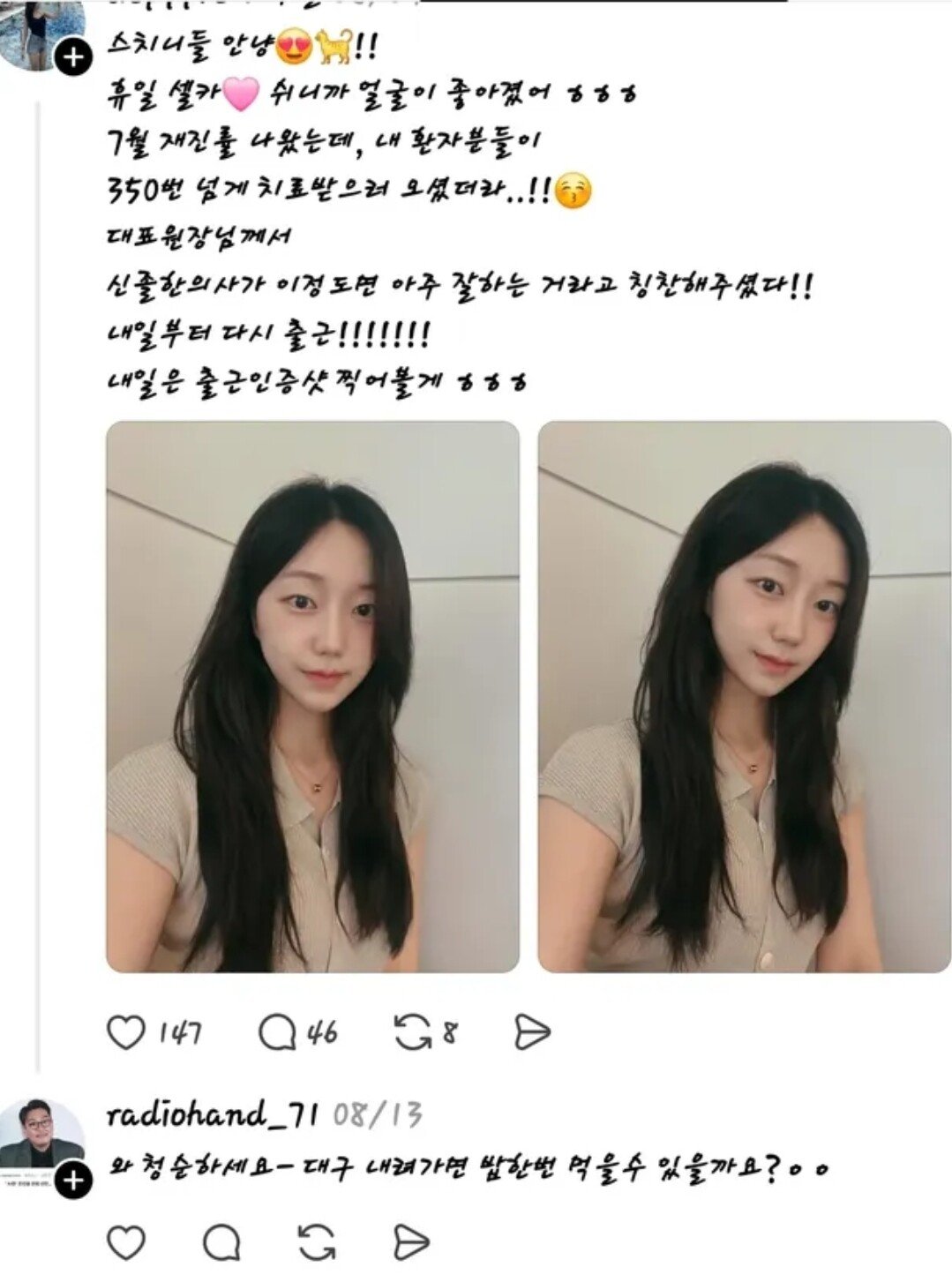Open the first selfie photo
The height and width of the screenshot is (1282, 952).
point(312,697)
